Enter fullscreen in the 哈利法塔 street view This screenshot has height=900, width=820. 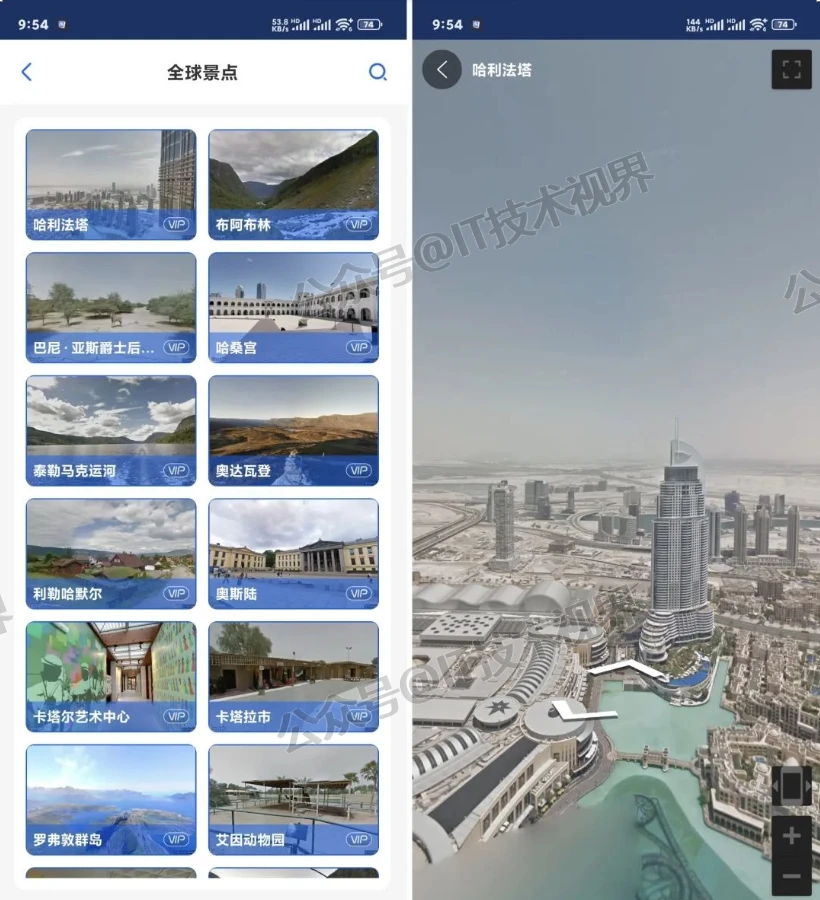tap(791, 70)
